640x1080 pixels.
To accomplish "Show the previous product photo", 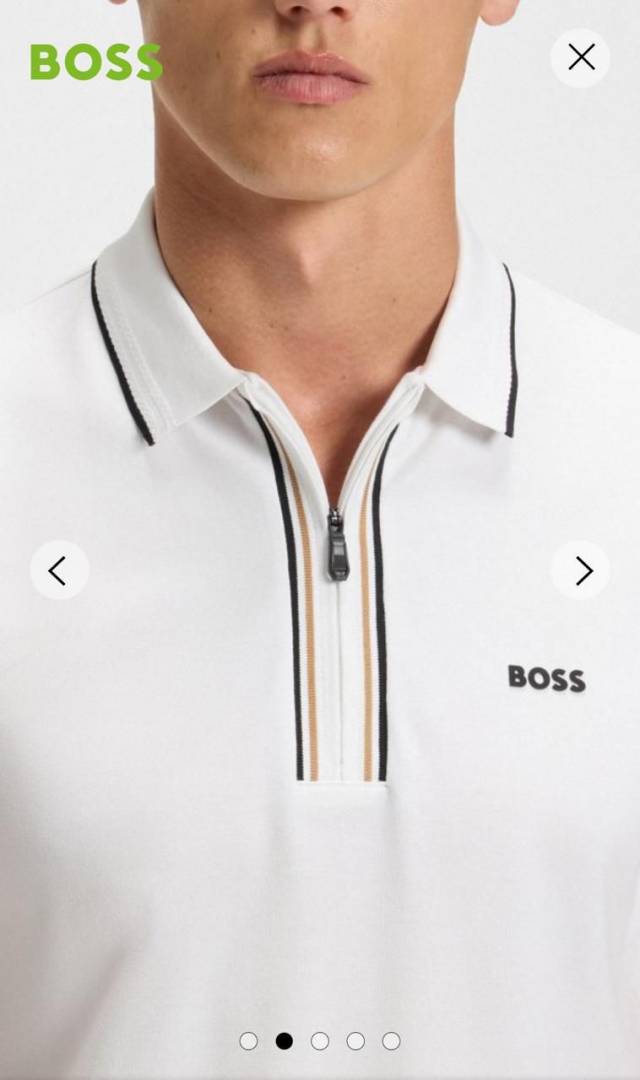I will pyautogui.click(x=59, y=571).
